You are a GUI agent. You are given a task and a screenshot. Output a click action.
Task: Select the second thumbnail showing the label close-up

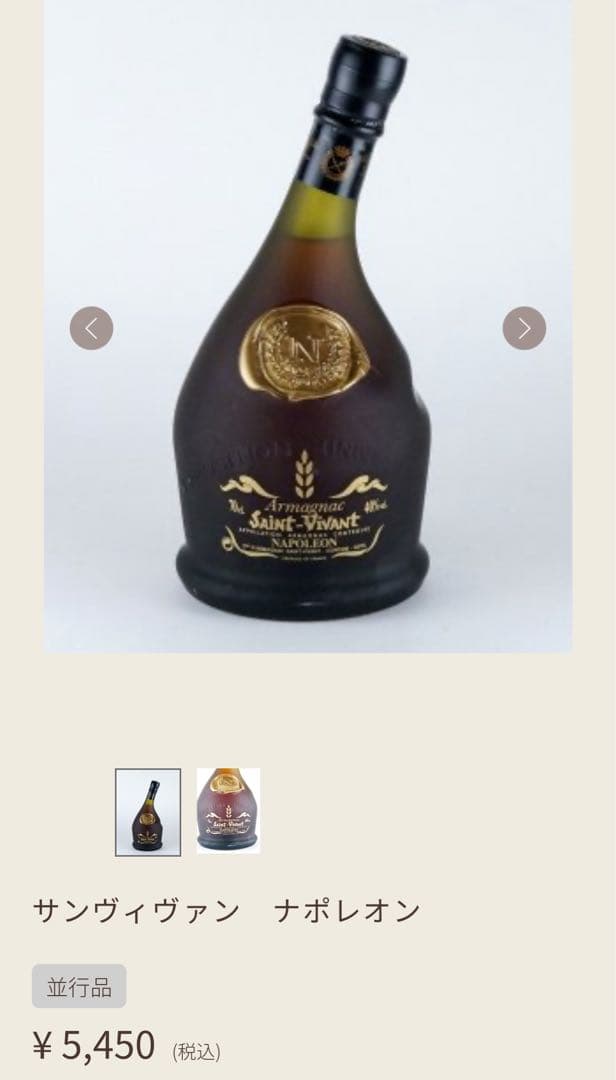point(228,810)
